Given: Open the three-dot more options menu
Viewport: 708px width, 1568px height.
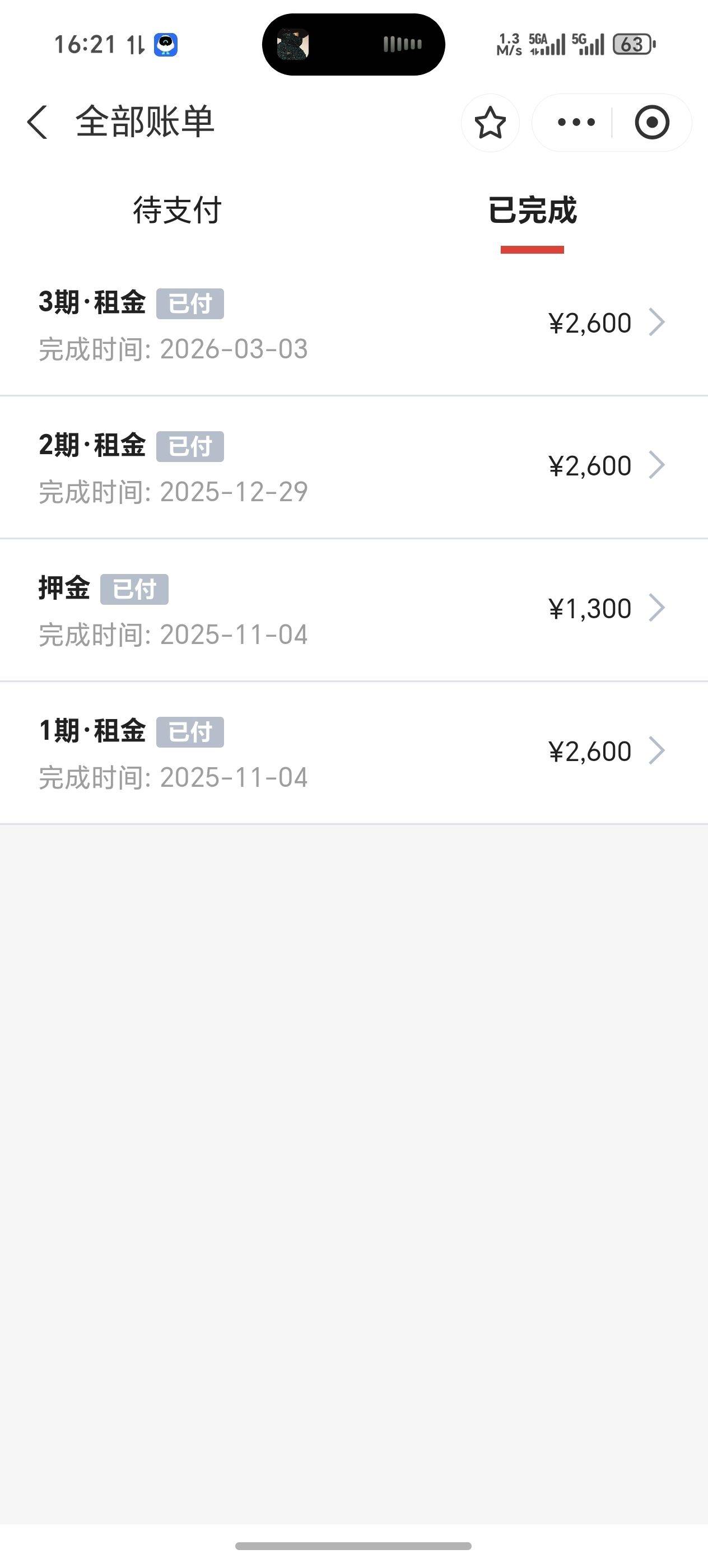Looking at the screenshot, I should (576, 123).
